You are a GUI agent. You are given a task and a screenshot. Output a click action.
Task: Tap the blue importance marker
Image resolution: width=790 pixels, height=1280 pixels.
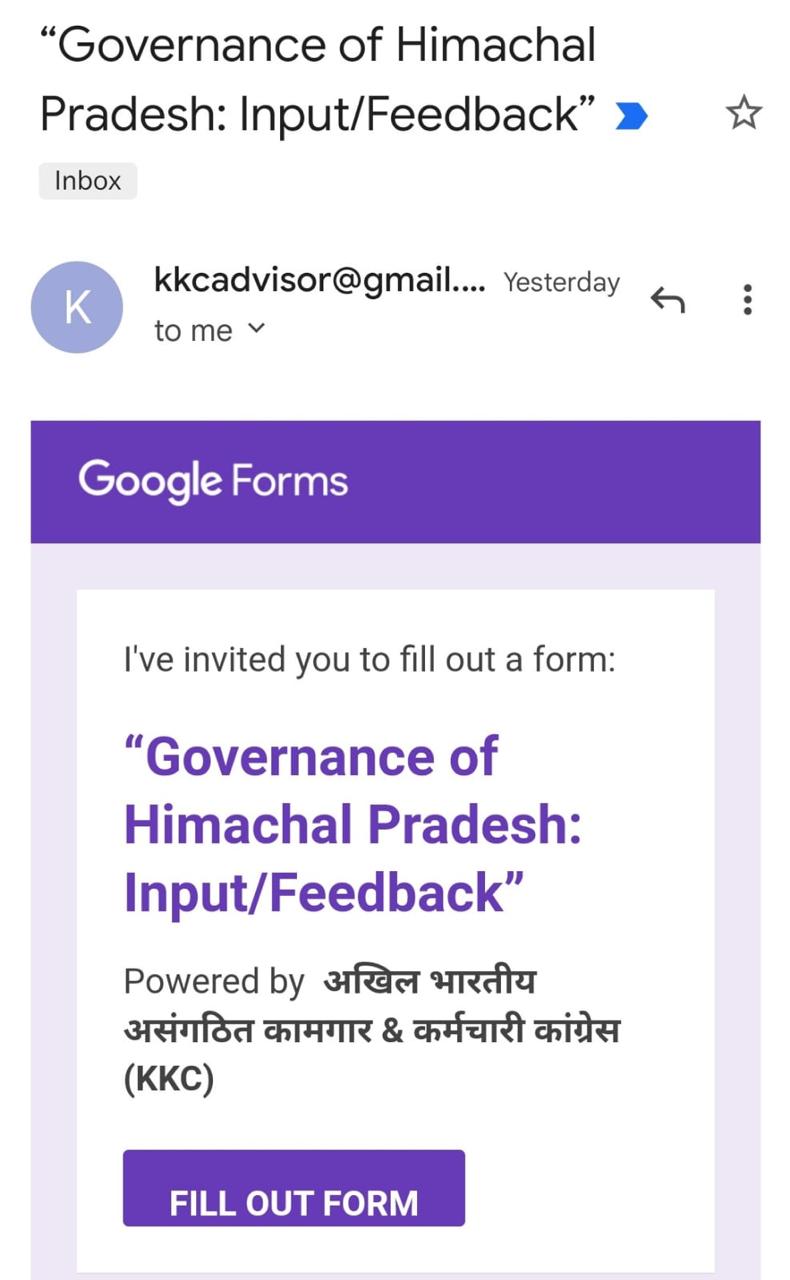[x=631, y=117]
